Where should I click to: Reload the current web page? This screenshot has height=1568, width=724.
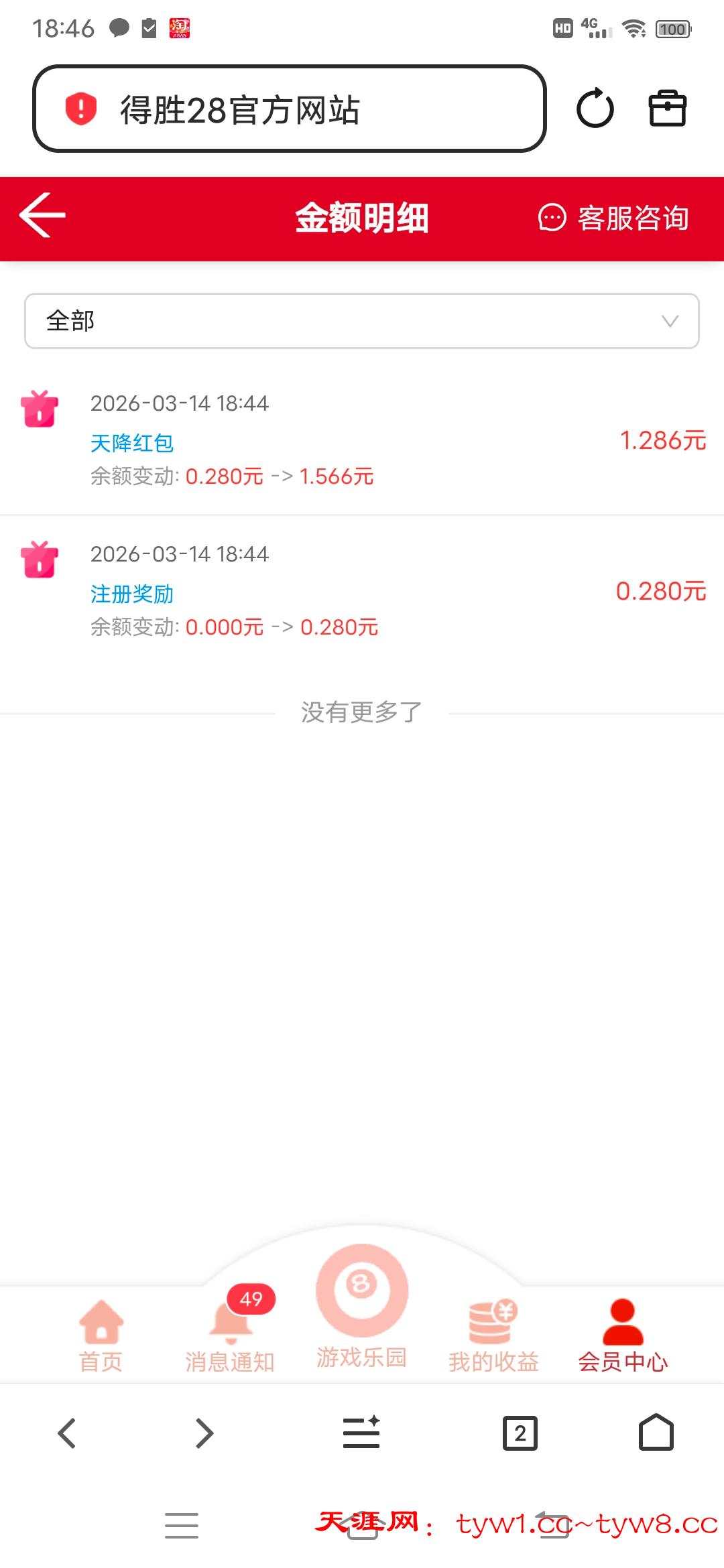tap(595, 109)
